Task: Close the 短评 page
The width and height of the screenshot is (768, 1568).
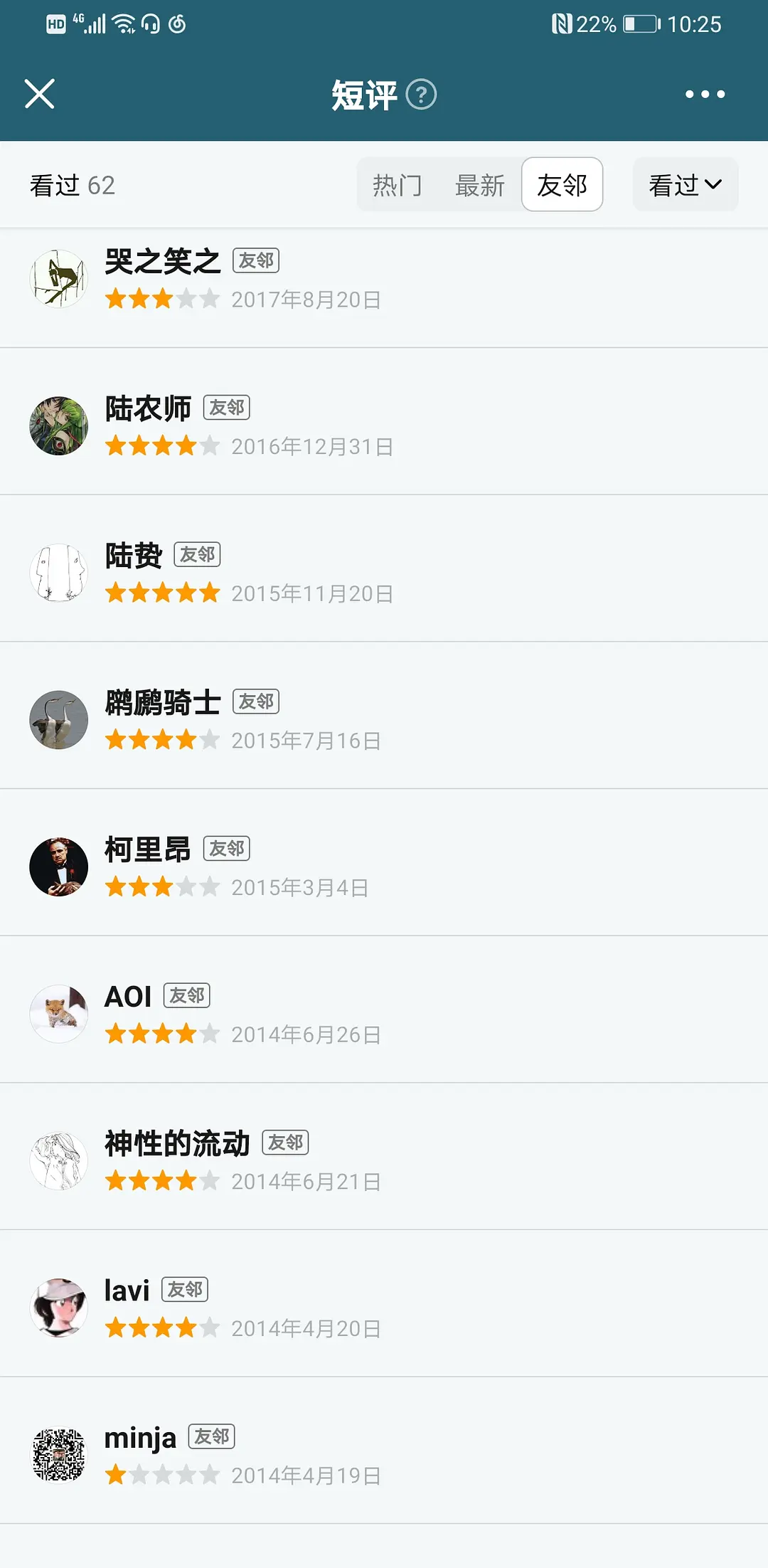Action: click(x=39, y=94)
